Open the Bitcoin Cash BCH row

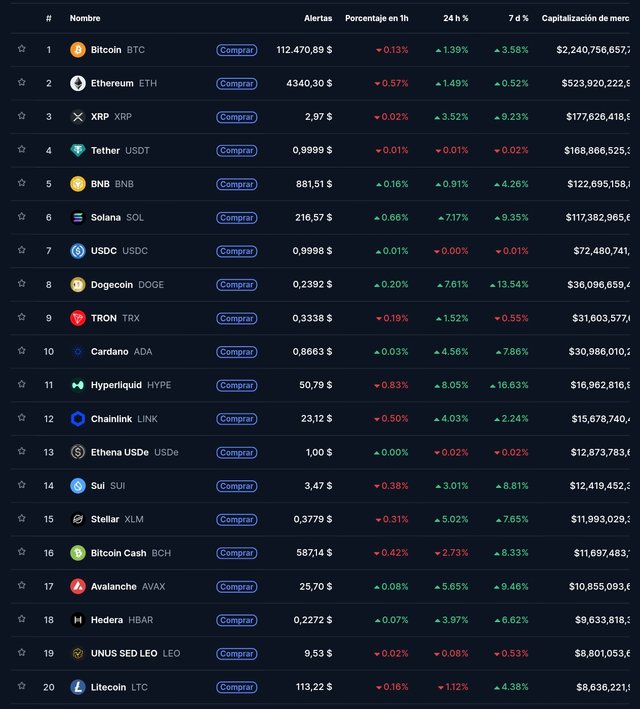pos(118,553)
